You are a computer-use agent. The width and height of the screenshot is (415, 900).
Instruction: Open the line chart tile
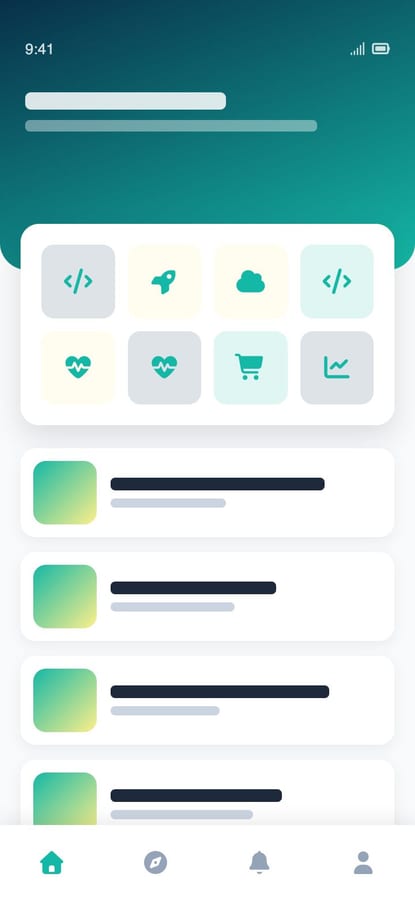point(337,367)
